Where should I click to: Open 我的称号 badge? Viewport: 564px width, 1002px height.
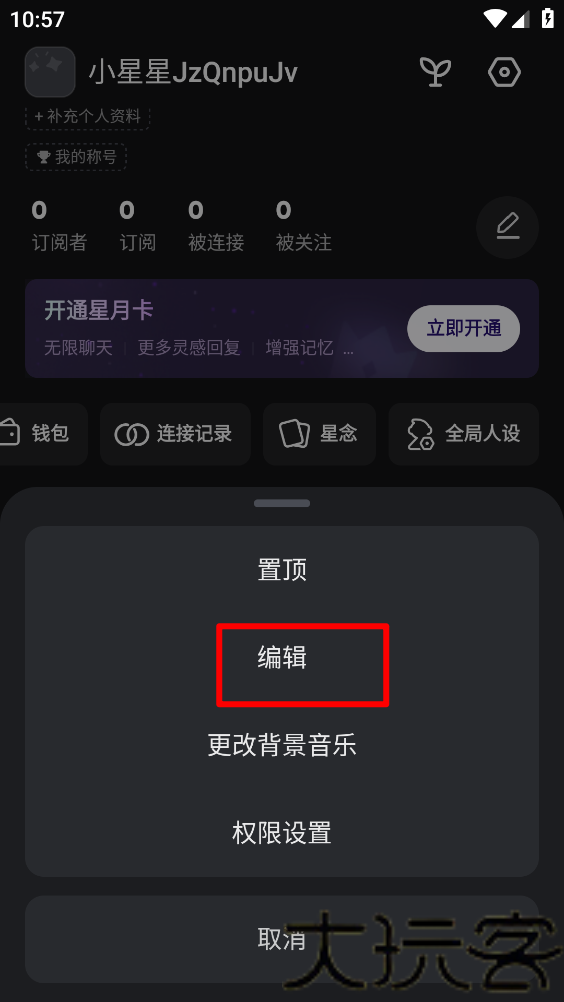coord(76,157)
